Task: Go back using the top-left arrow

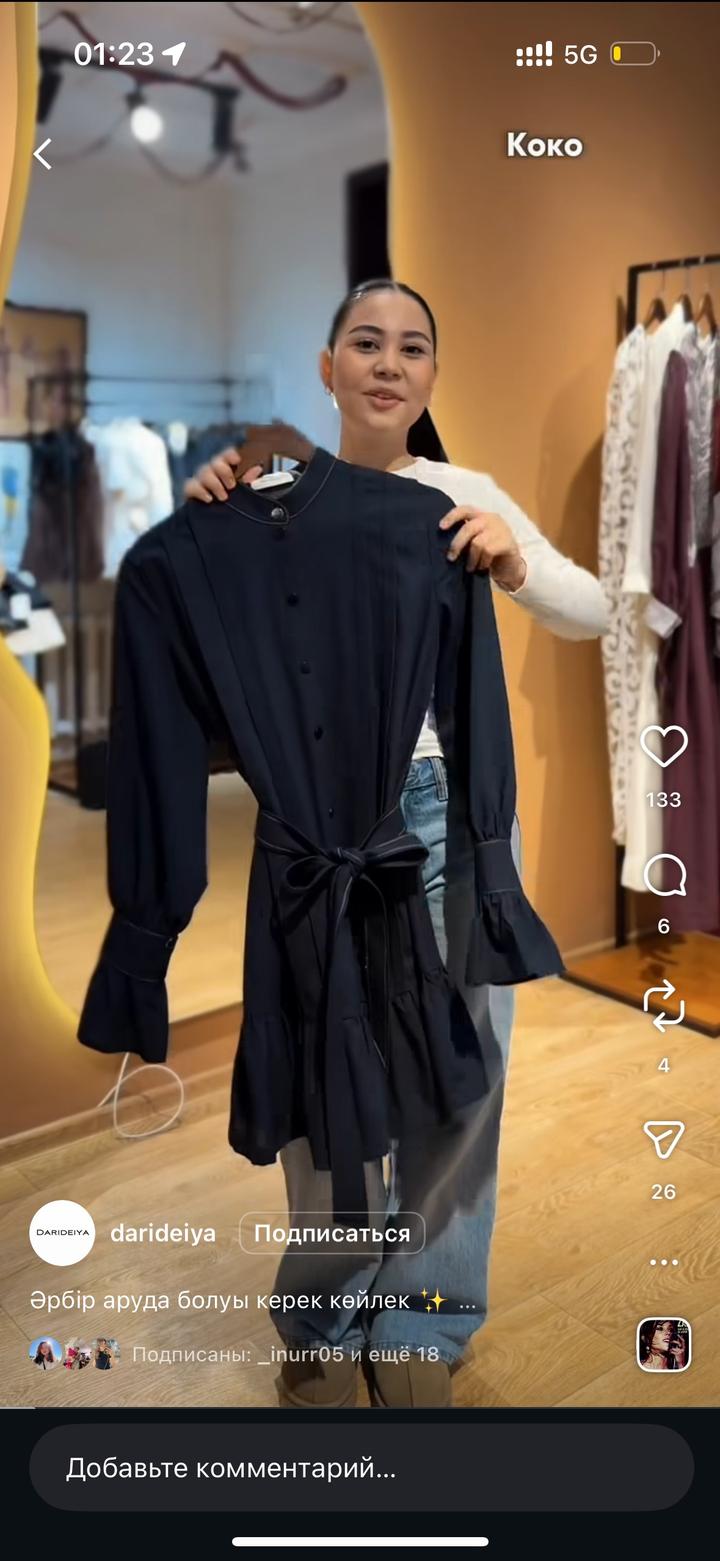Action: pos(42,154)
